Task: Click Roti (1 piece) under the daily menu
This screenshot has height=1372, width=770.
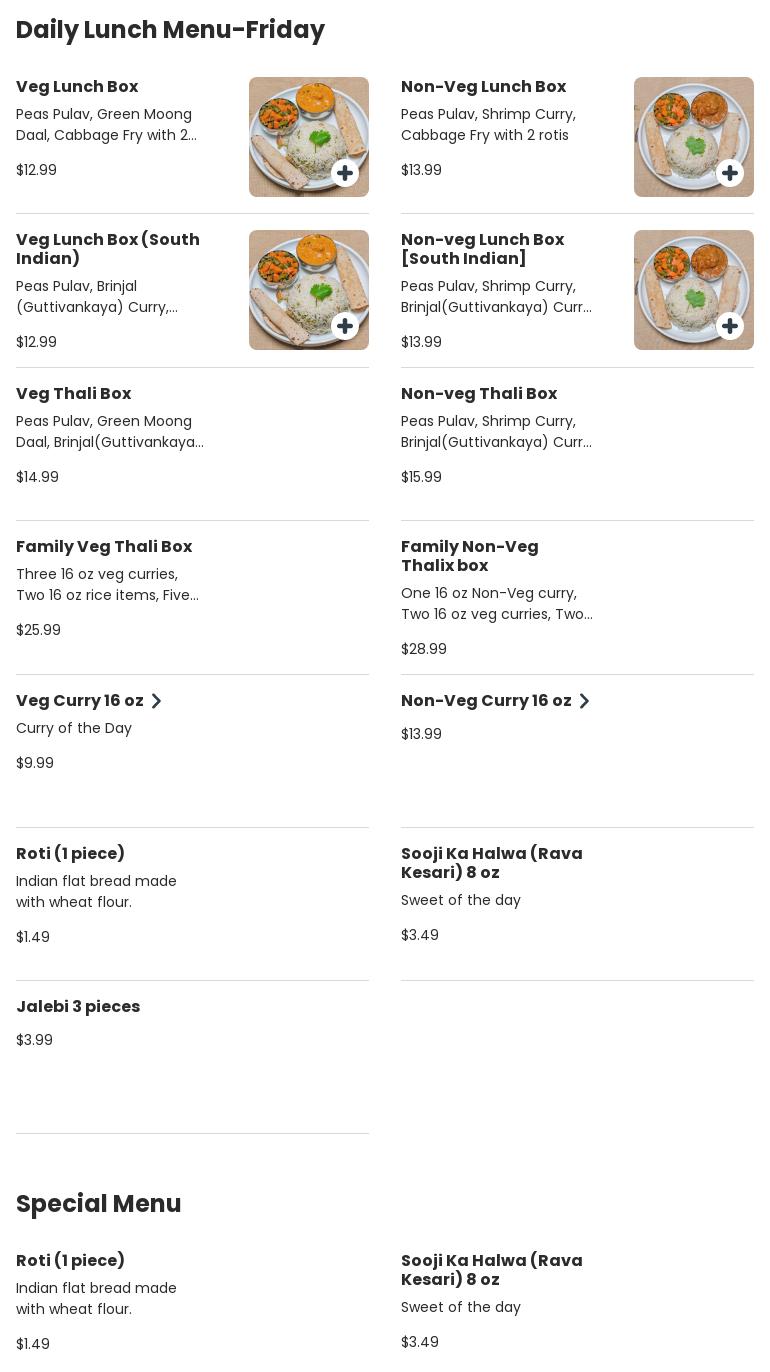Action: tap(70, 854)
